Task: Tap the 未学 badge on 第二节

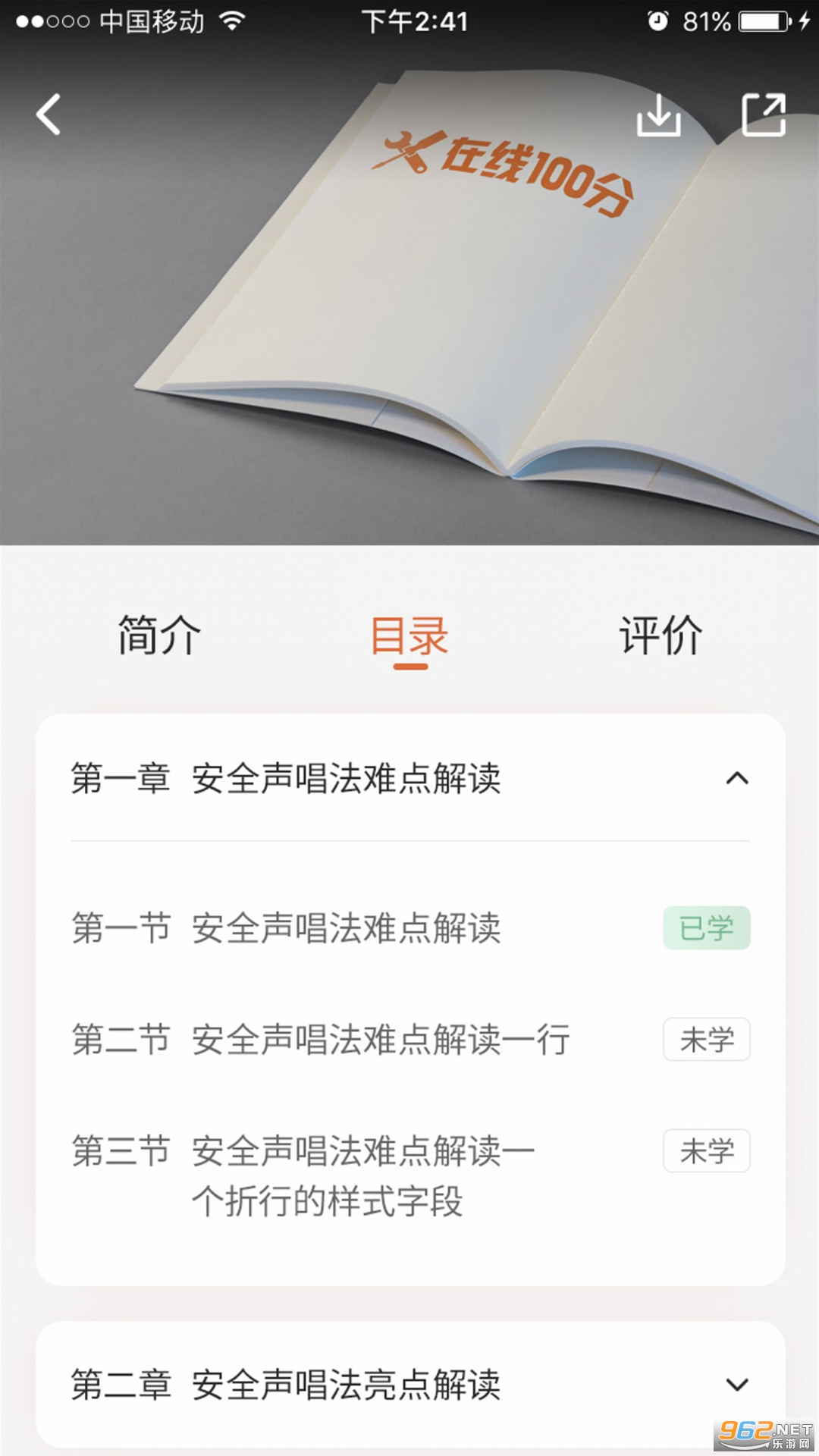Action: 706,1039
